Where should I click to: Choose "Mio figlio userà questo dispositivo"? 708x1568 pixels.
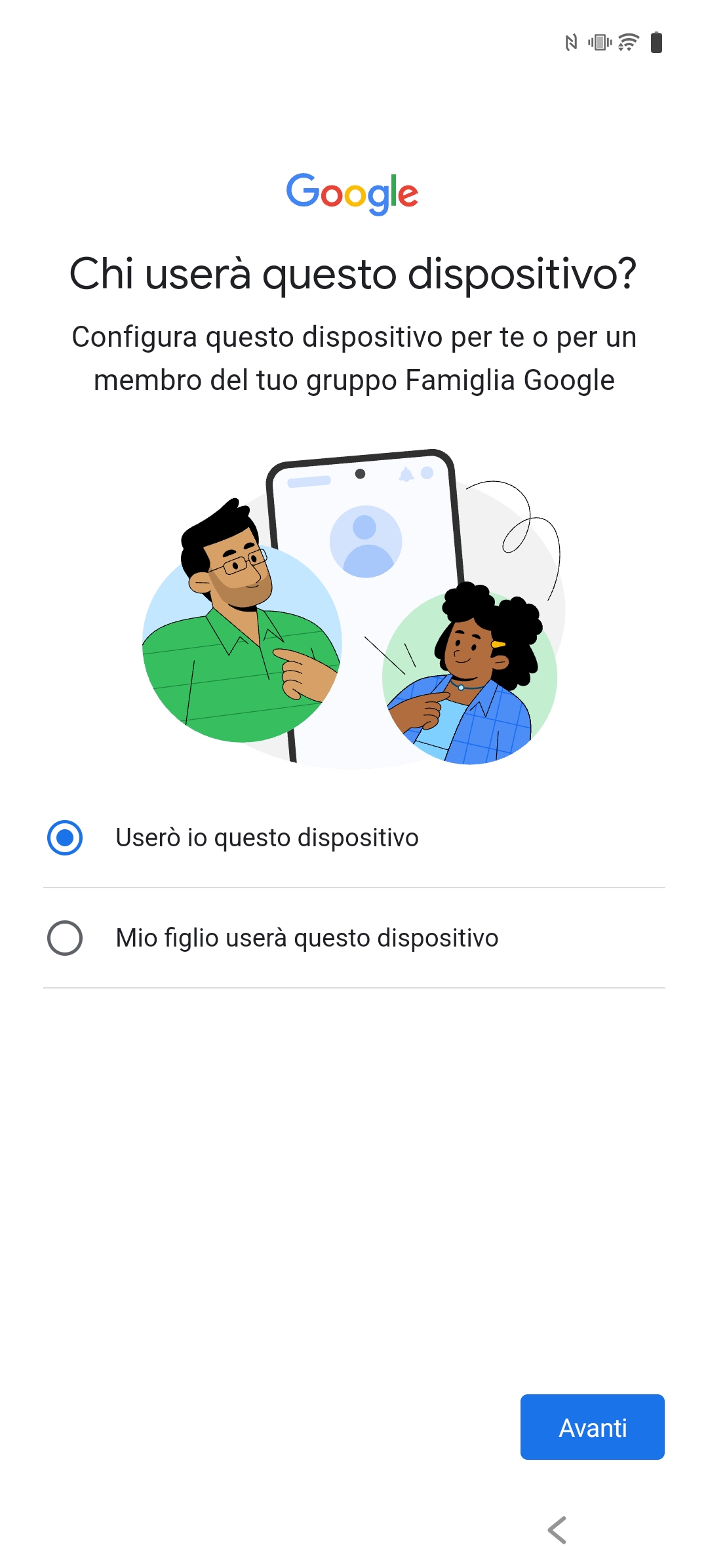coord(354,938)
